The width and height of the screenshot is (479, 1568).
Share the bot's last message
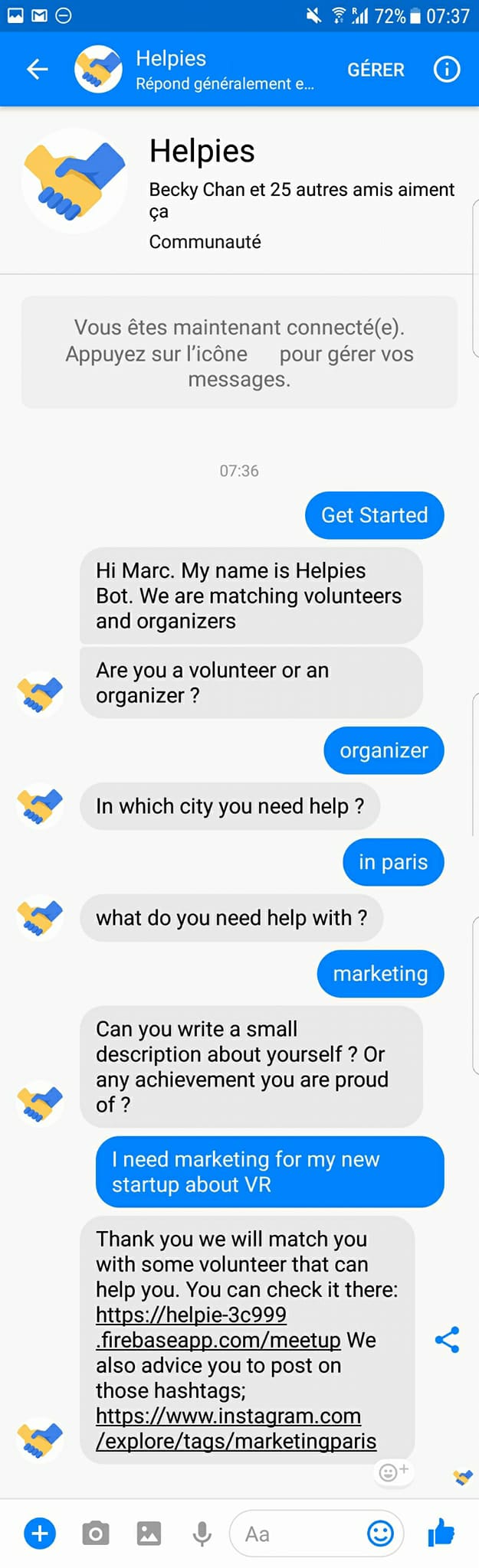[447, 1340]
